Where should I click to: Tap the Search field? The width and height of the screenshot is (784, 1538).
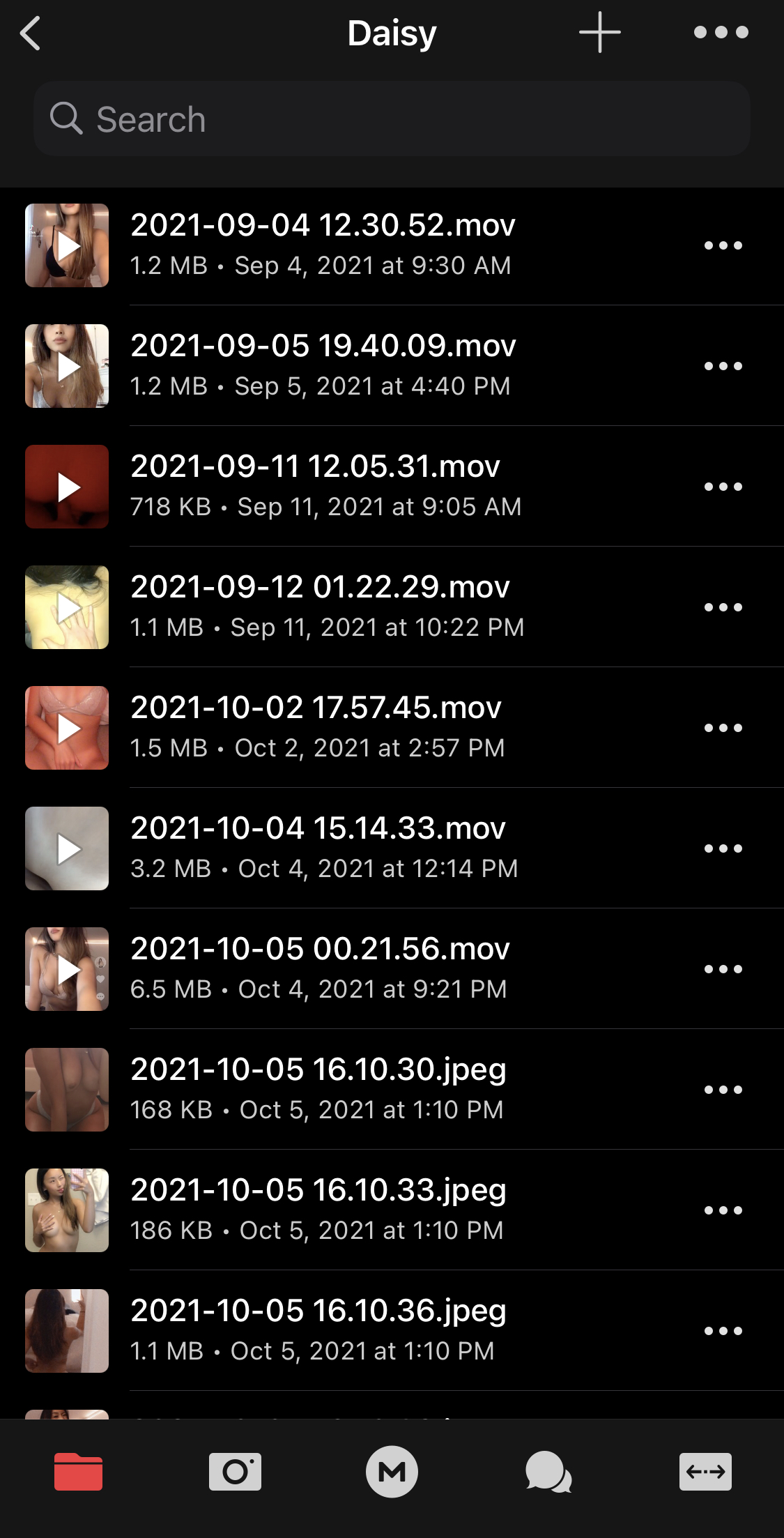coord(392,119)
